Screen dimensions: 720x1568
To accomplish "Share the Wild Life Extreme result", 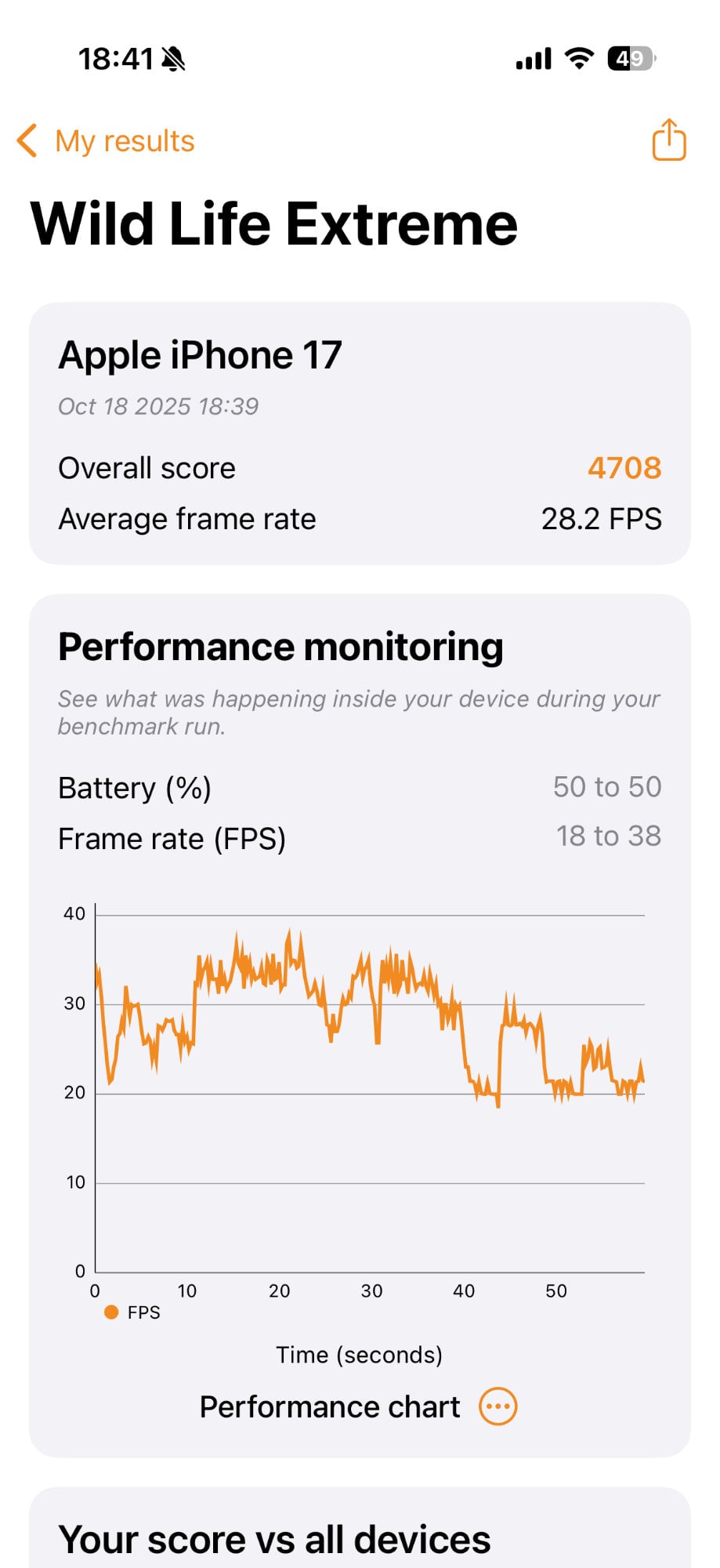I will (668, 140).
